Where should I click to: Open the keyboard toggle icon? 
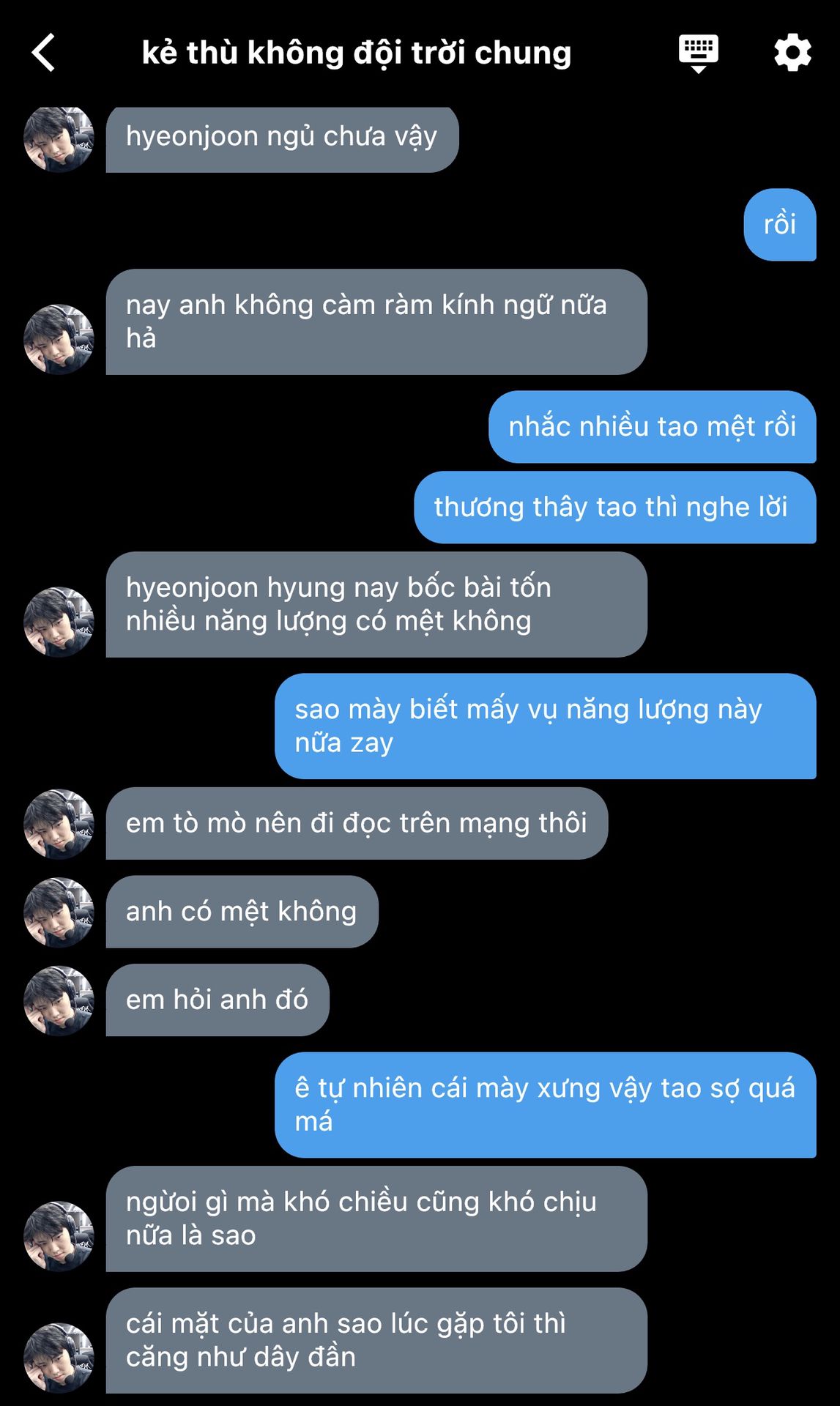click(698, 53)
